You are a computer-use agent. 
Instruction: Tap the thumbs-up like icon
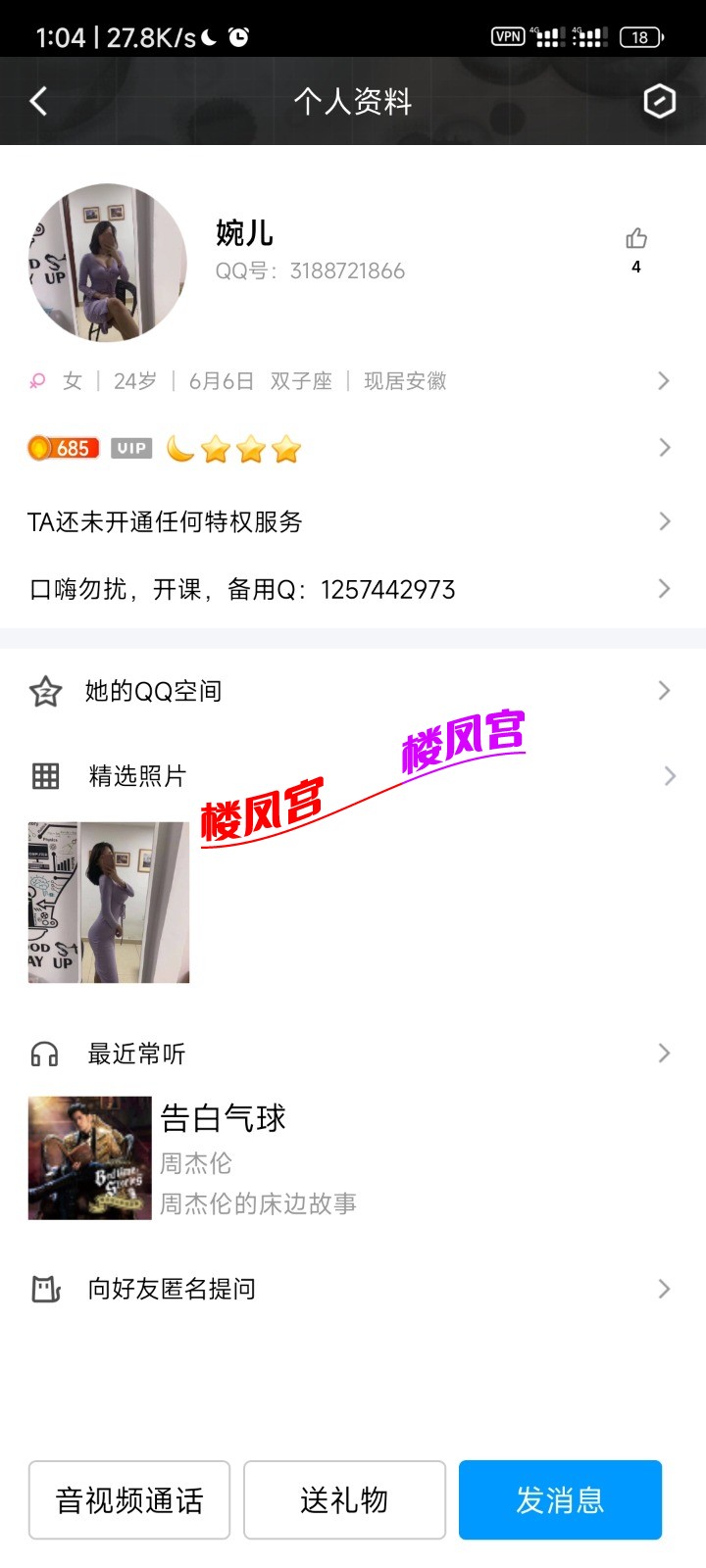(635, 238)
